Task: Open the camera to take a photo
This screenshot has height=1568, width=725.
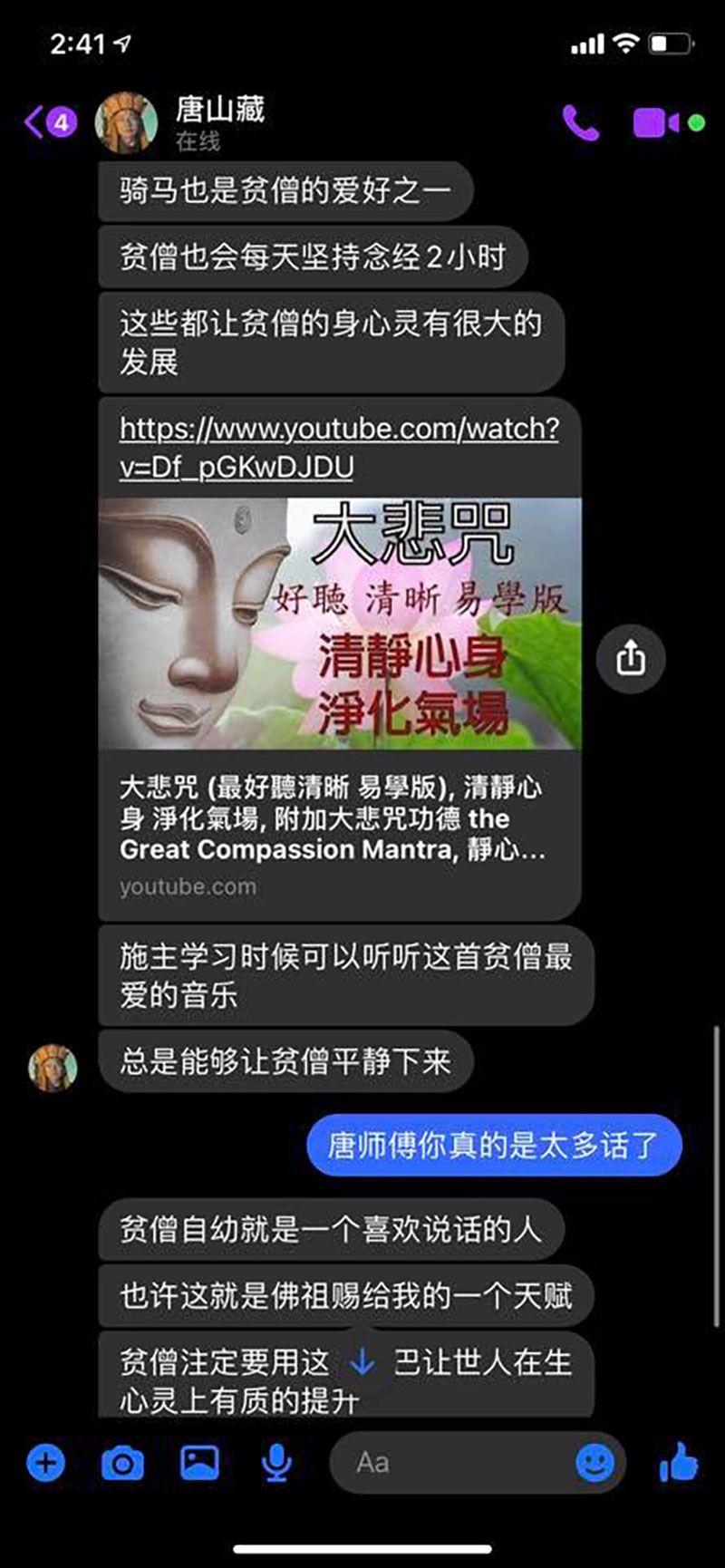Action: (122, 1462)
